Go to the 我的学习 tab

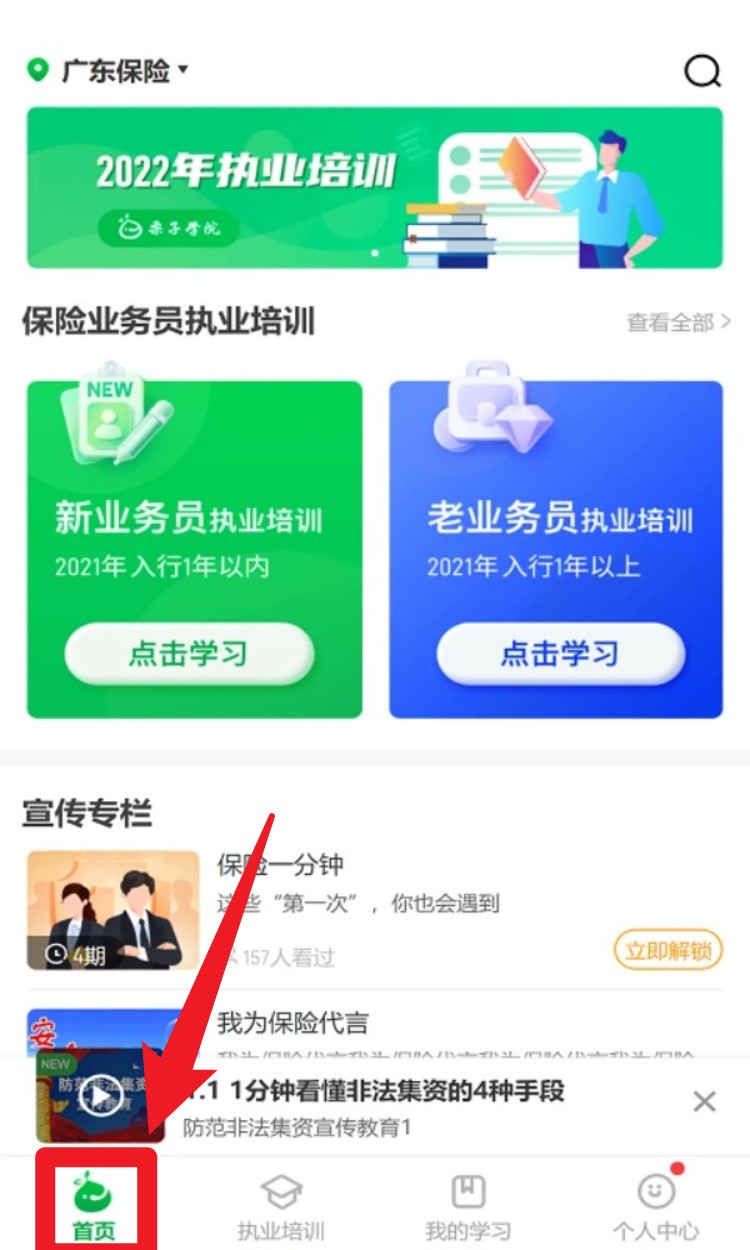point(468,1206)
